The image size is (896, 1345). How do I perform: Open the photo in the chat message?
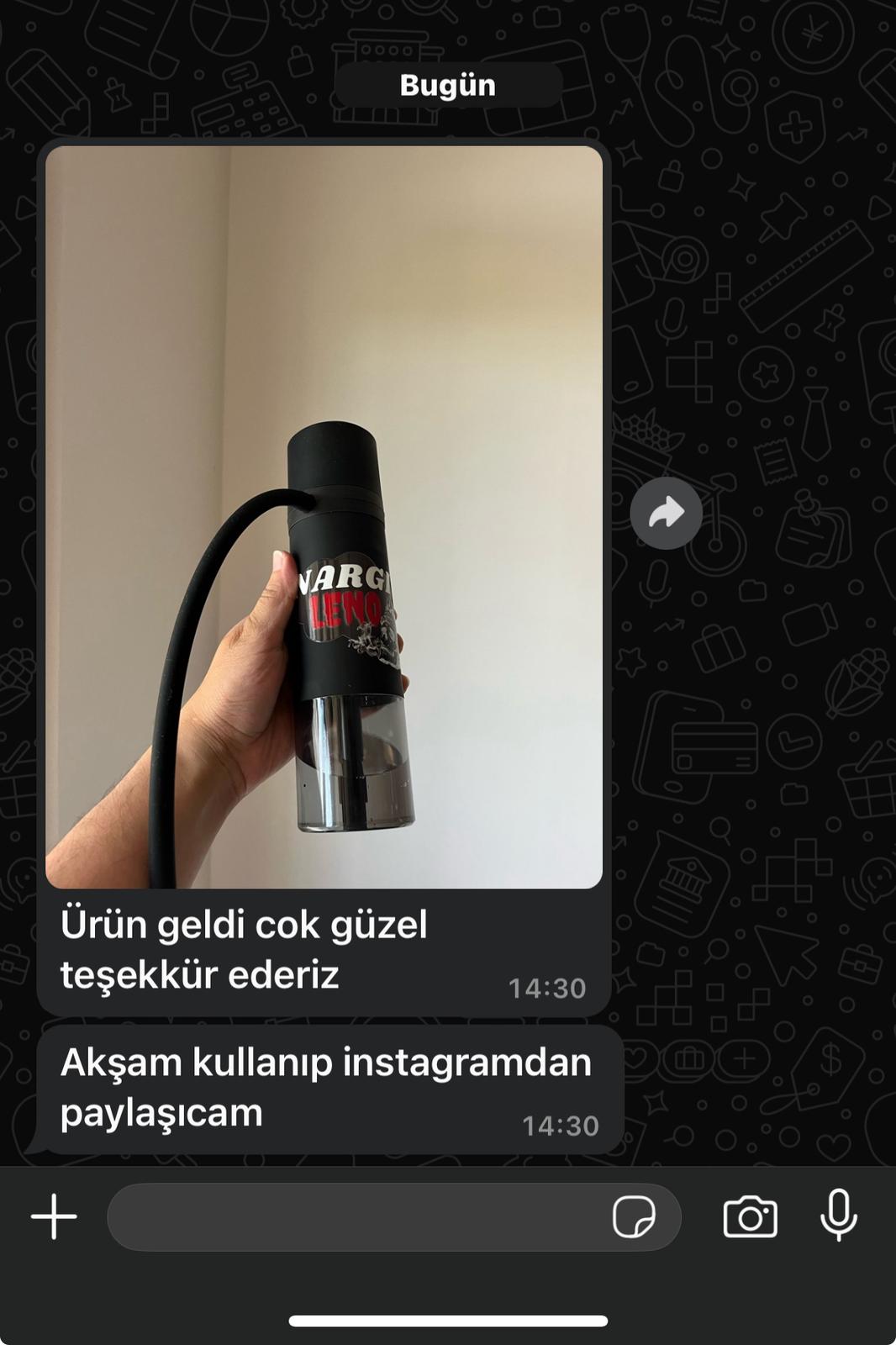coord(324,517)
